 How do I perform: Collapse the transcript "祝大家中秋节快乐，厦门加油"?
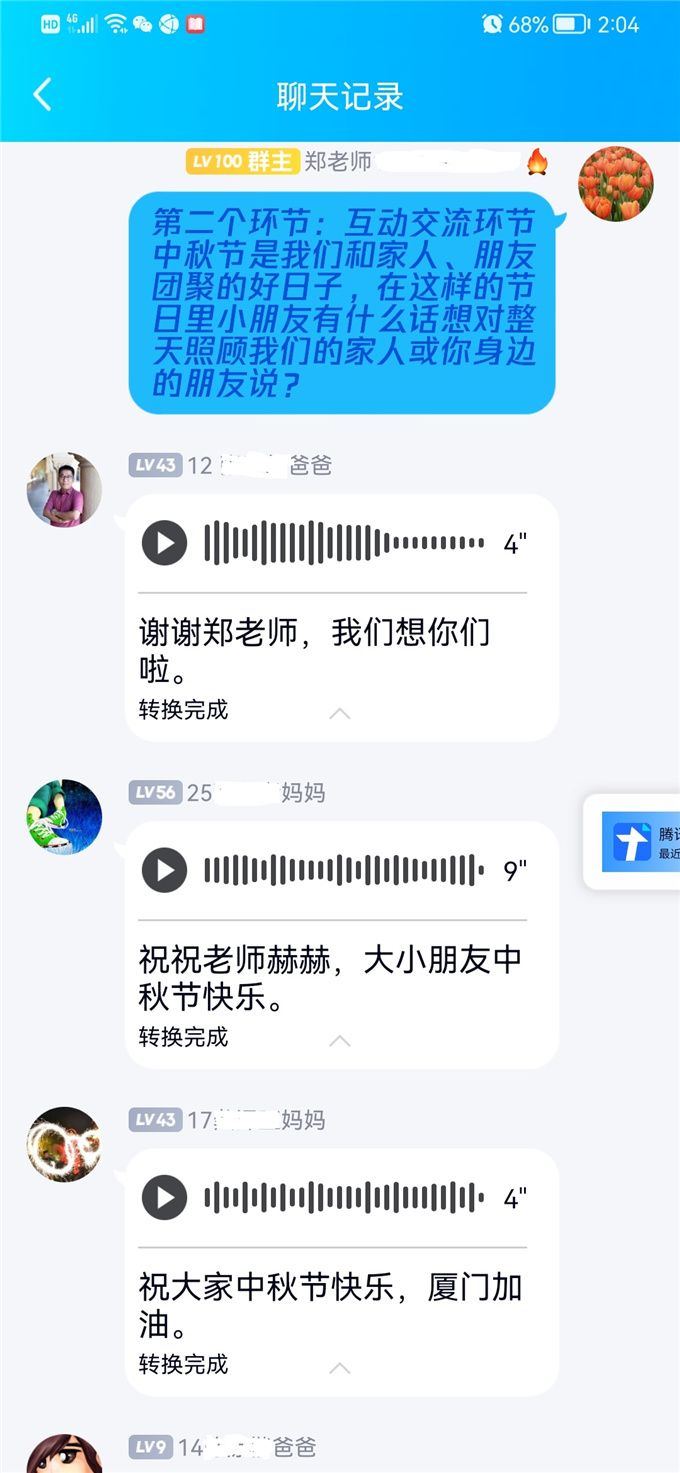point(340,1367)
